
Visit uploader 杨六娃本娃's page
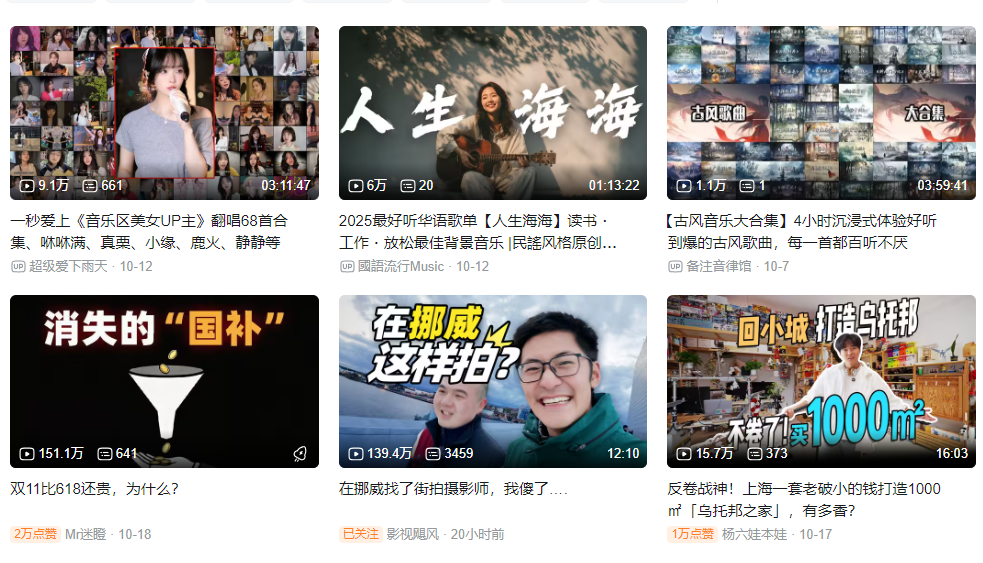pyautogui.click(x=755, y=534)
